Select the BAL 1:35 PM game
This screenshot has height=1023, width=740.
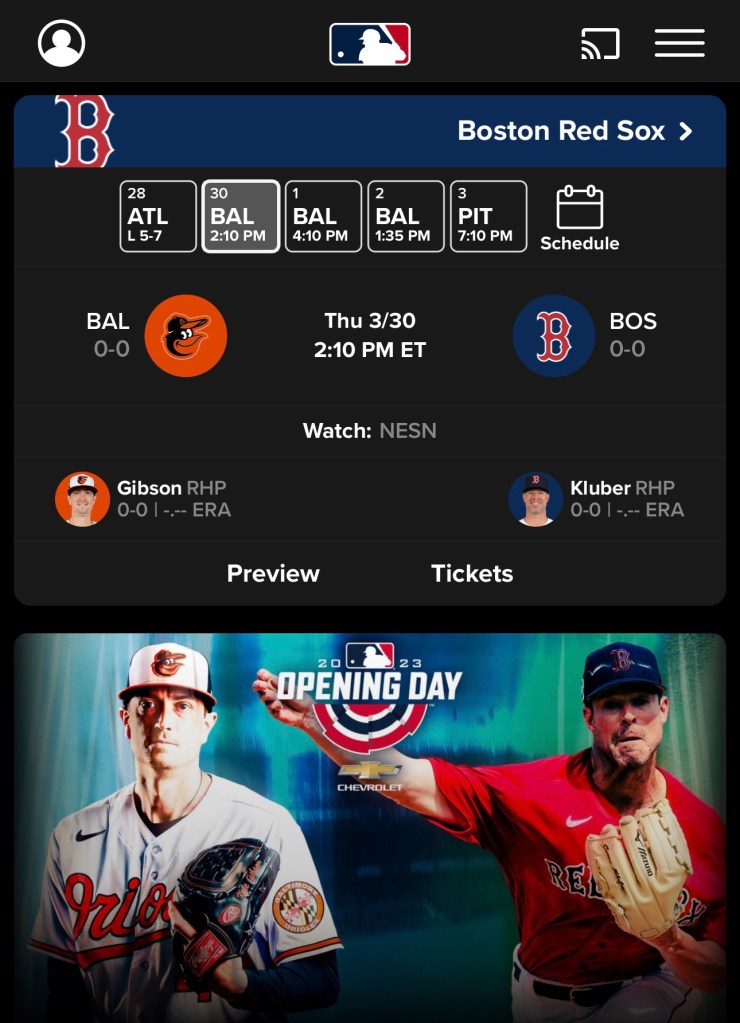[x=405, y=216]
